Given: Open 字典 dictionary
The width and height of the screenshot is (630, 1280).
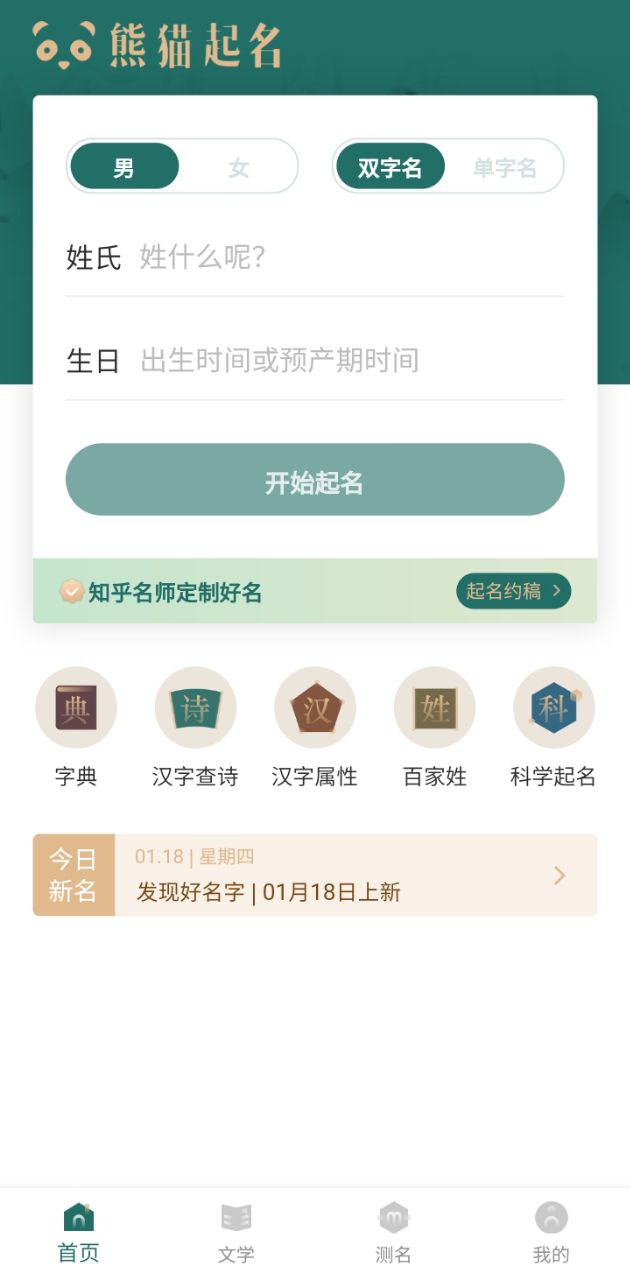Looking at the screenshot, I should click(x=76, y=727).
